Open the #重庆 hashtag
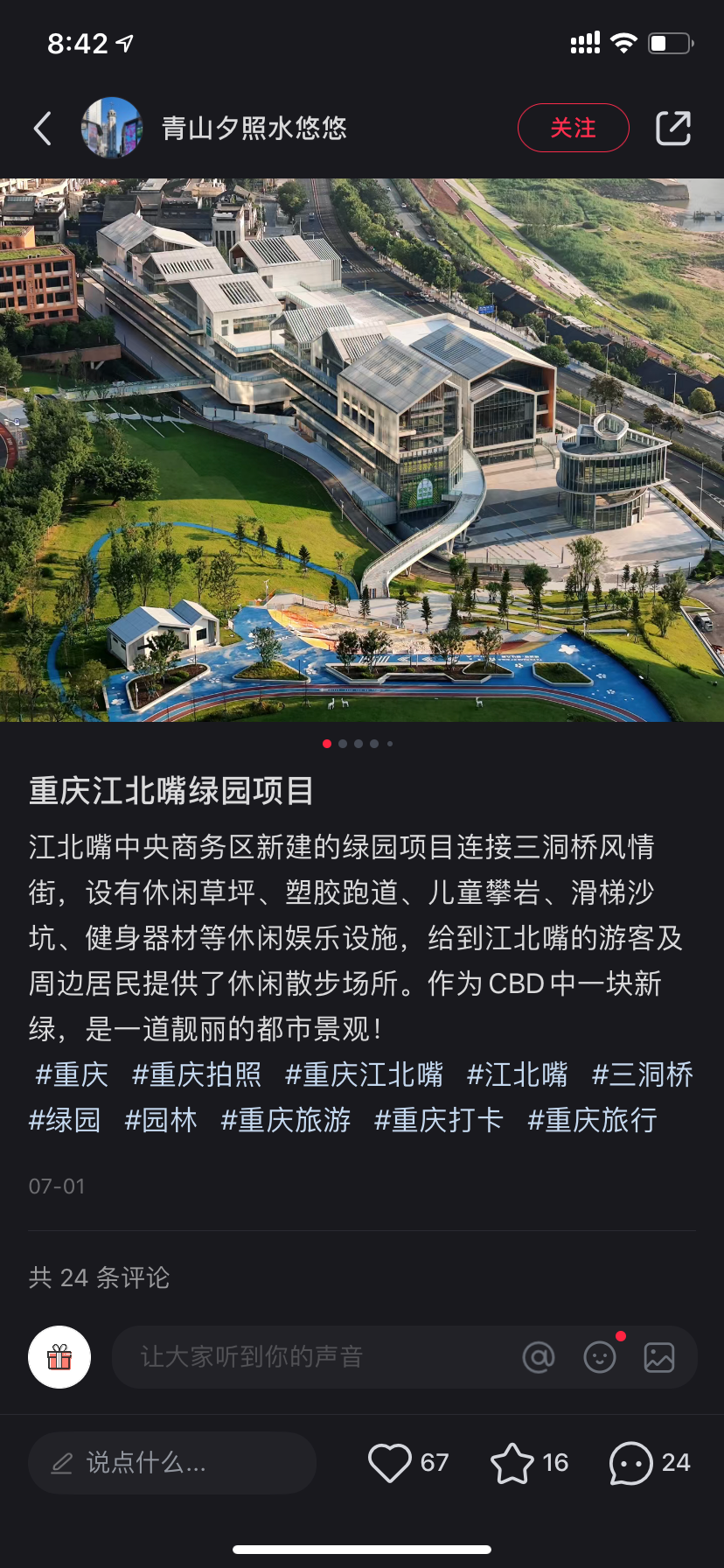 click(71, 1074)
